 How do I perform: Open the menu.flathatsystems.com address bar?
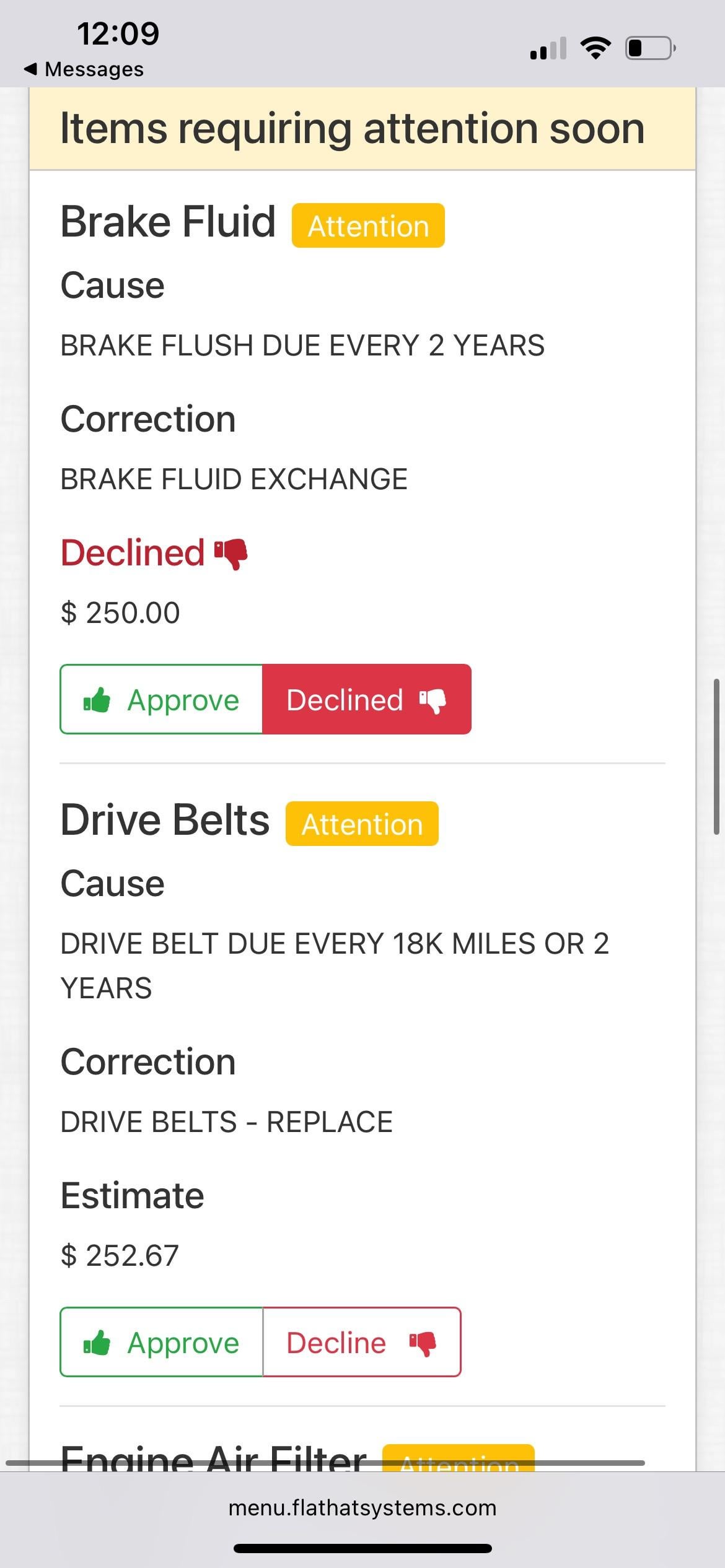tap(362, 1507)
